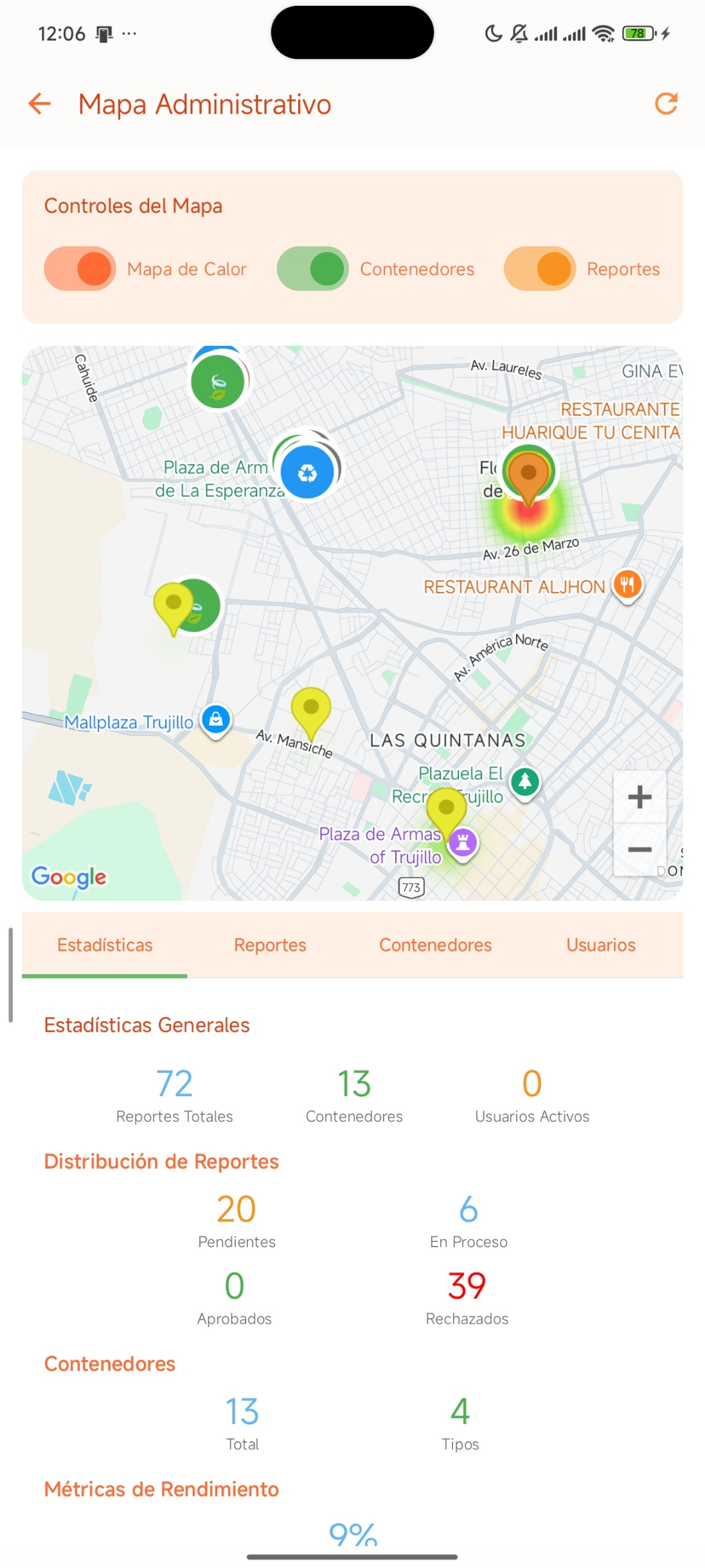Tap the blue recycling container marker

coord(308,473)
